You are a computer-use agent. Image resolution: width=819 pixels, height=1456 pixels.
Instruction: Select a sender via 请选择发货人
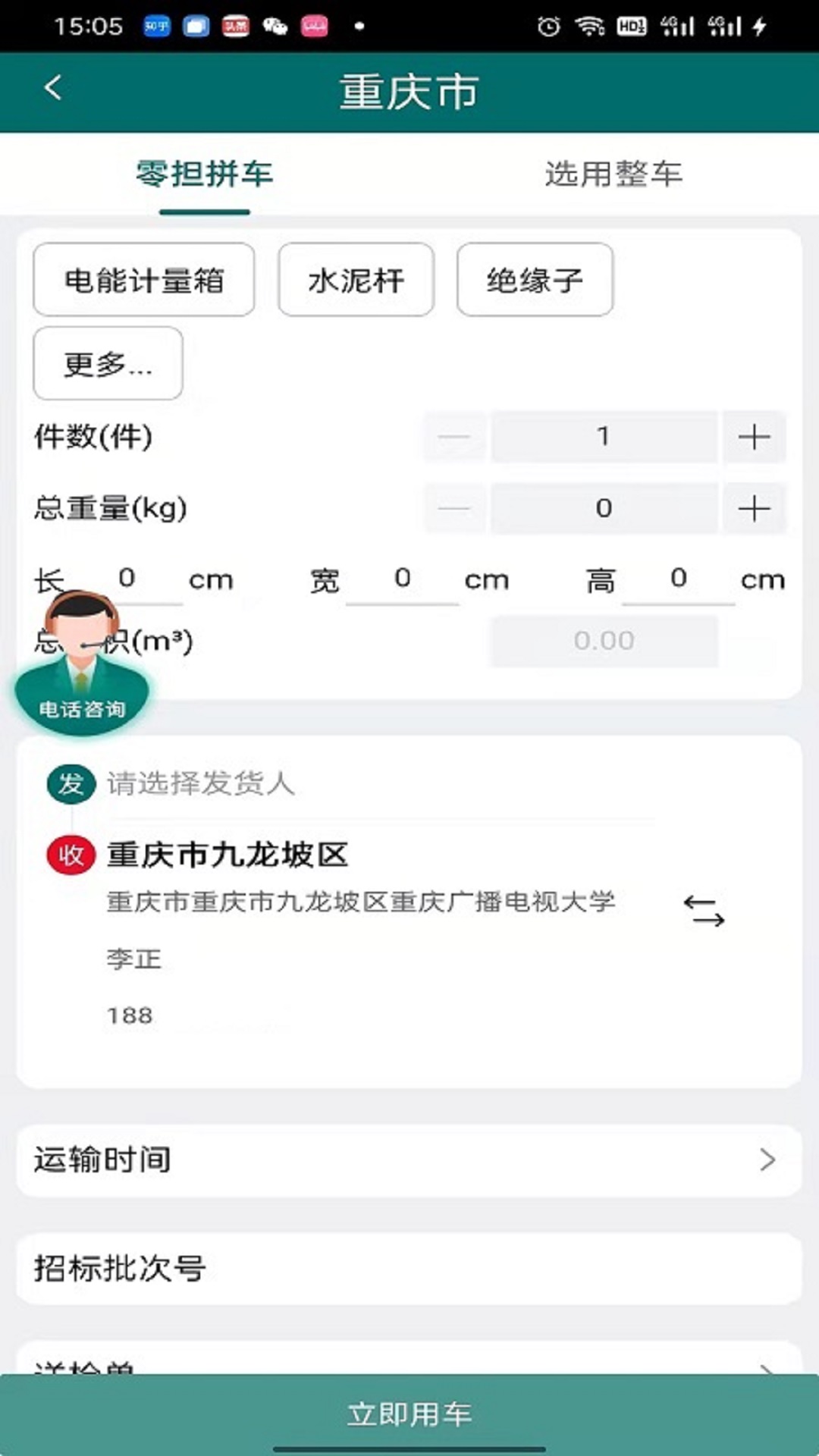point(201,783)
